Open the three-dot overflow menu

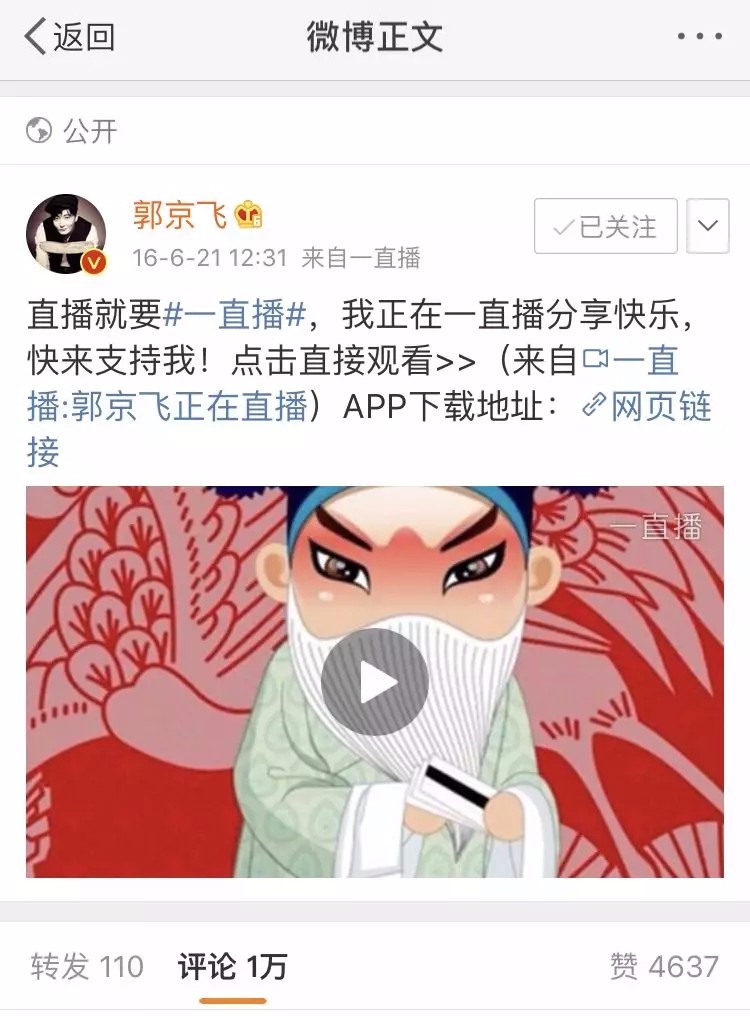(699, 38)
